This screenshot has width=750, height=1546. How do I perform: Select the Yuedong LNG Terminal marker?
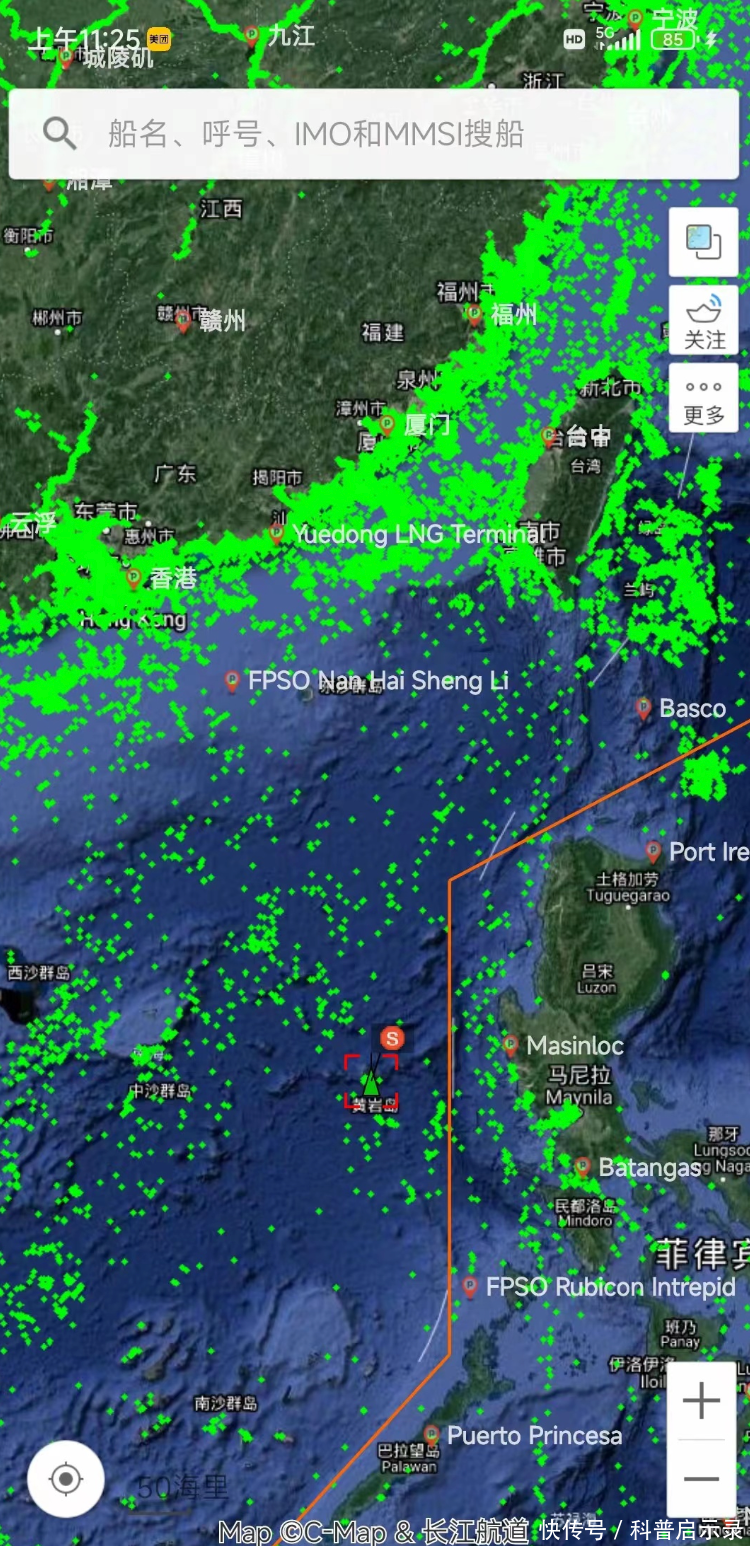point(277,534)
